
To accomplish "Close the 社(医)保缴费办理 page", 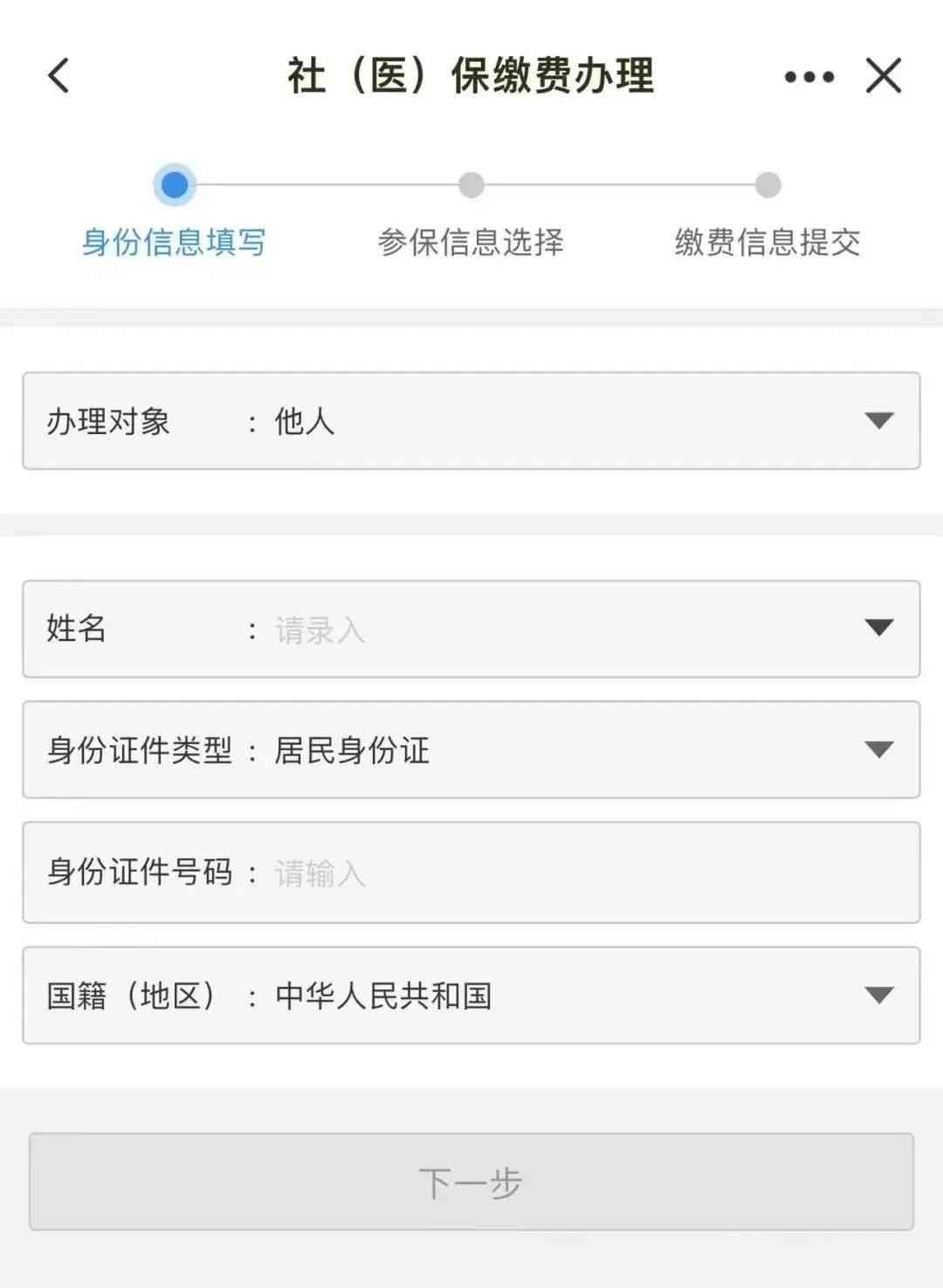I will [x=884, y=76].
